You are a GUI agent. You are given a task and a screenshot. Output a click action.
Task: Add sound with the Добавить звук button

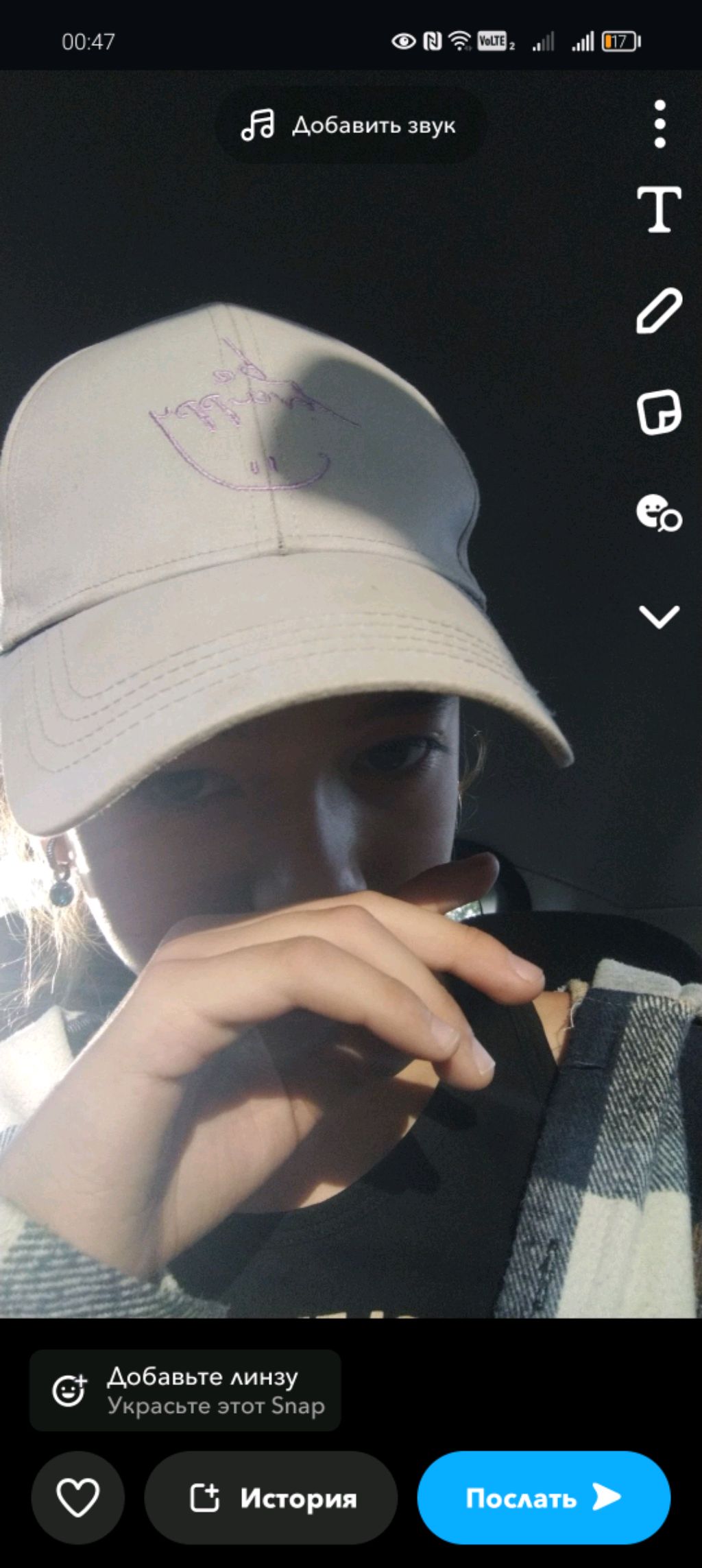pos(349,126)
